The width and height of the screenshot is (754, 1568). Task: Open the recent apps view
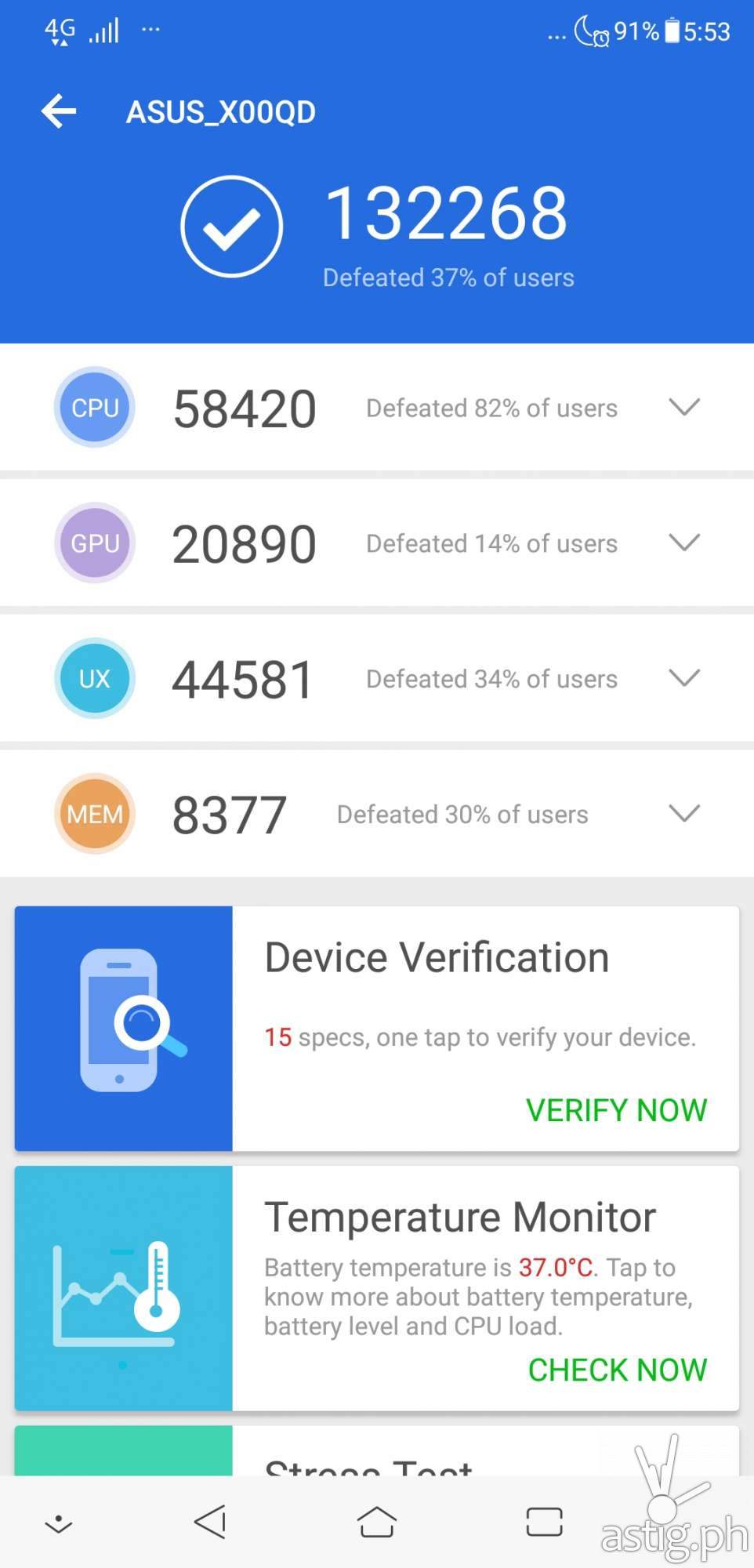(544, 1523)
